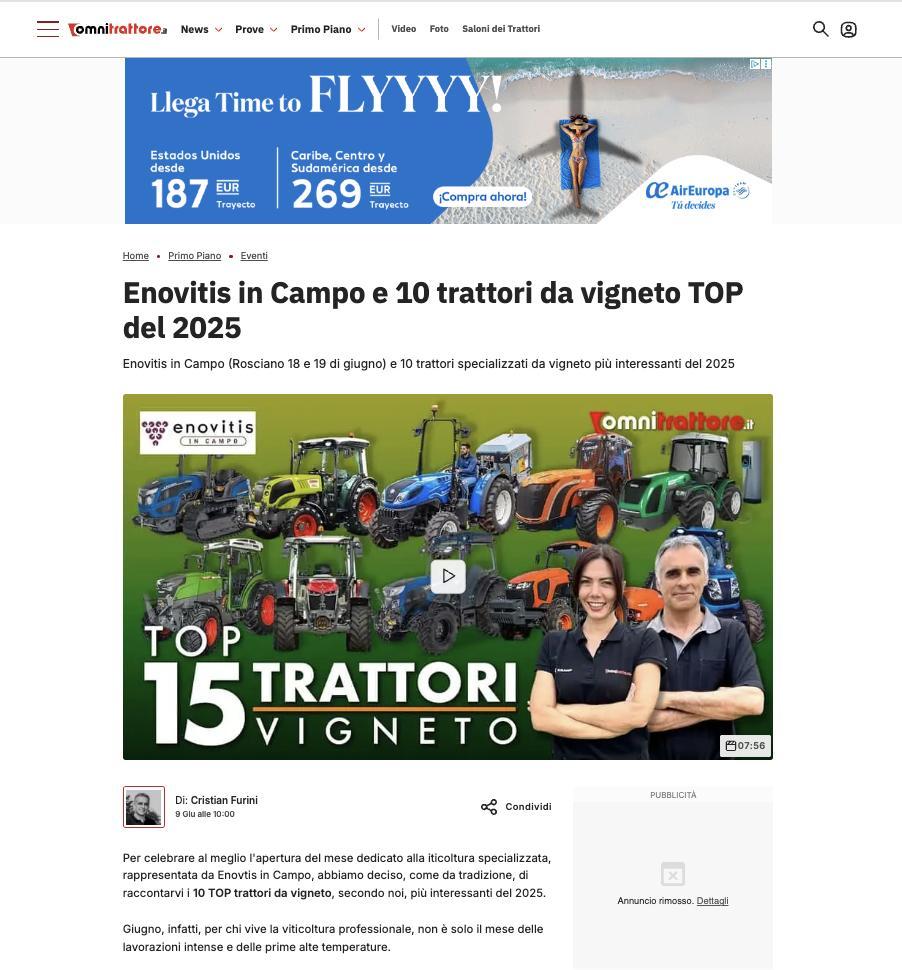Expand the News dropdown
902x970 pixels.
coord(201,29)
